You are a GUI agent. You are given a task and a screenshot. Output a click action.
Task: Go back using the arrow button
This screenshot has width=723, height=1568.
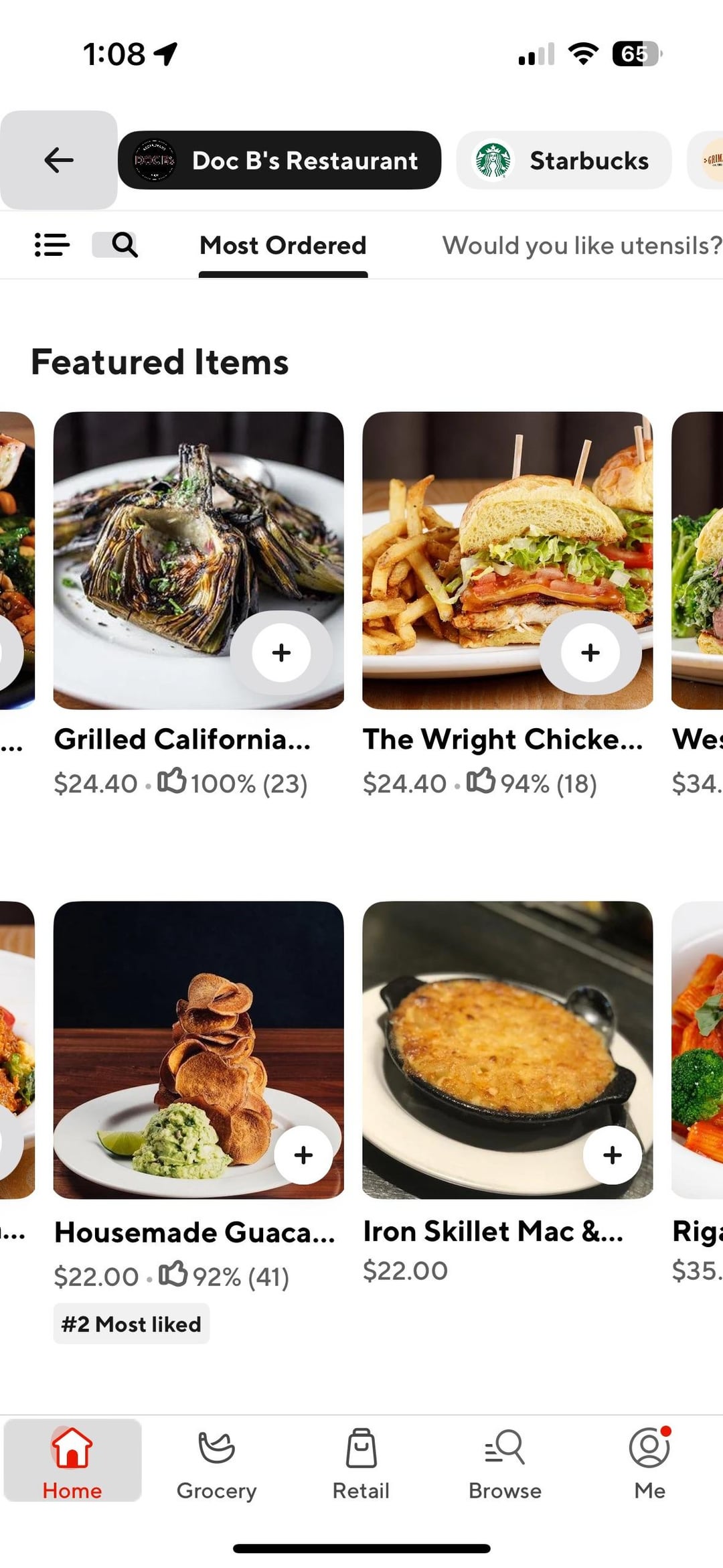[59, 160]
